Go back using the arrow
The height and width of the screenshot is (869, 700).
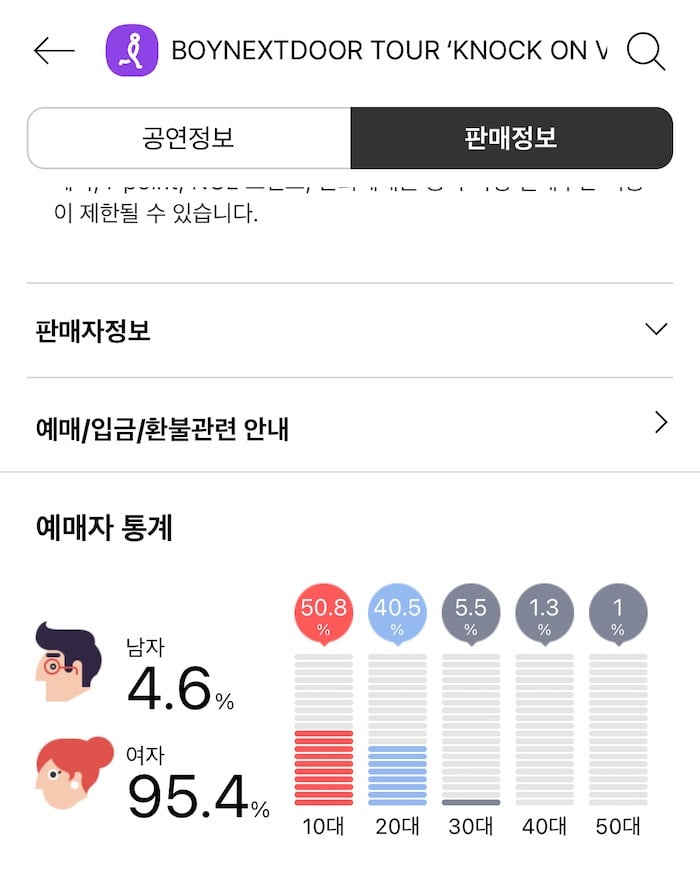(54, 51)
